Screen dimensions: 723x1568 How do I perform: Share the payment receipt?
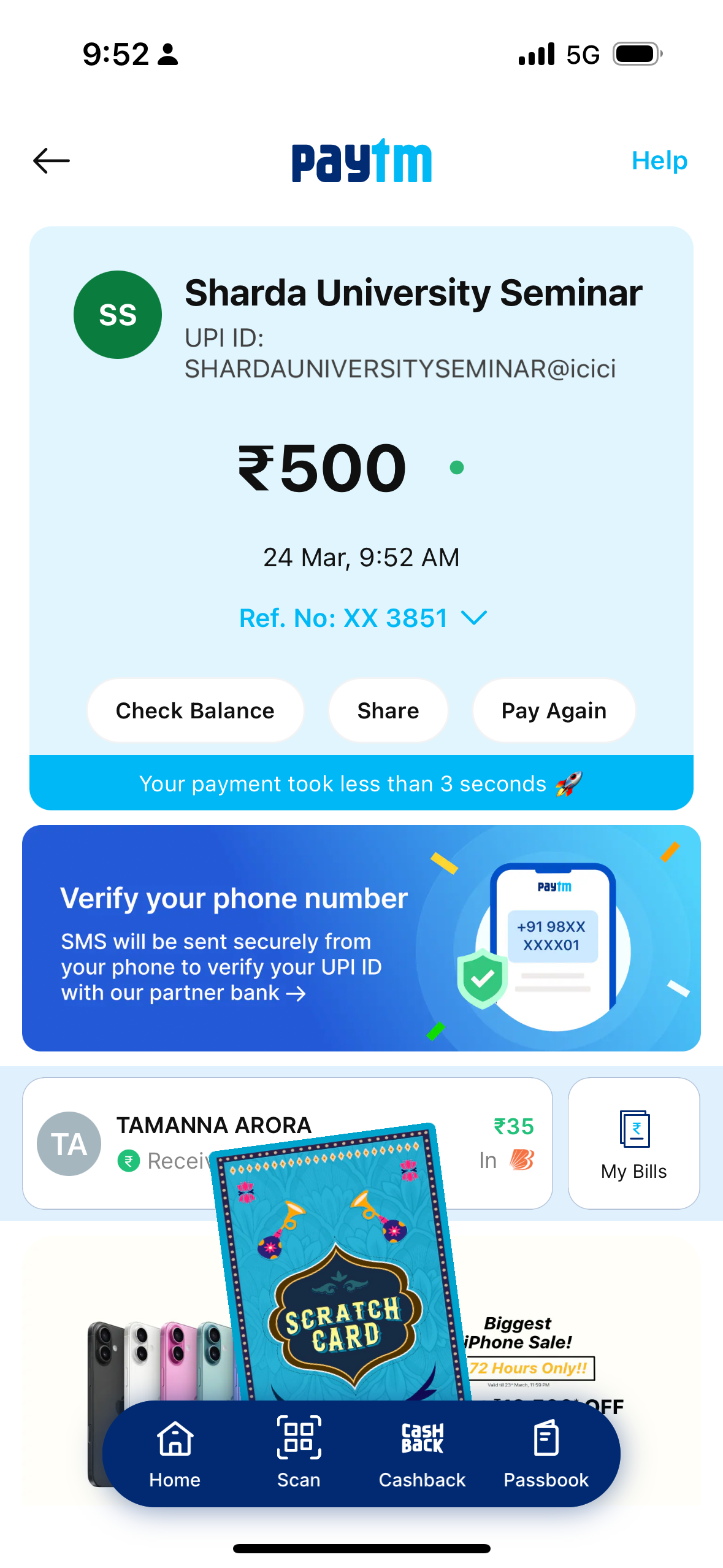point(388,710)
